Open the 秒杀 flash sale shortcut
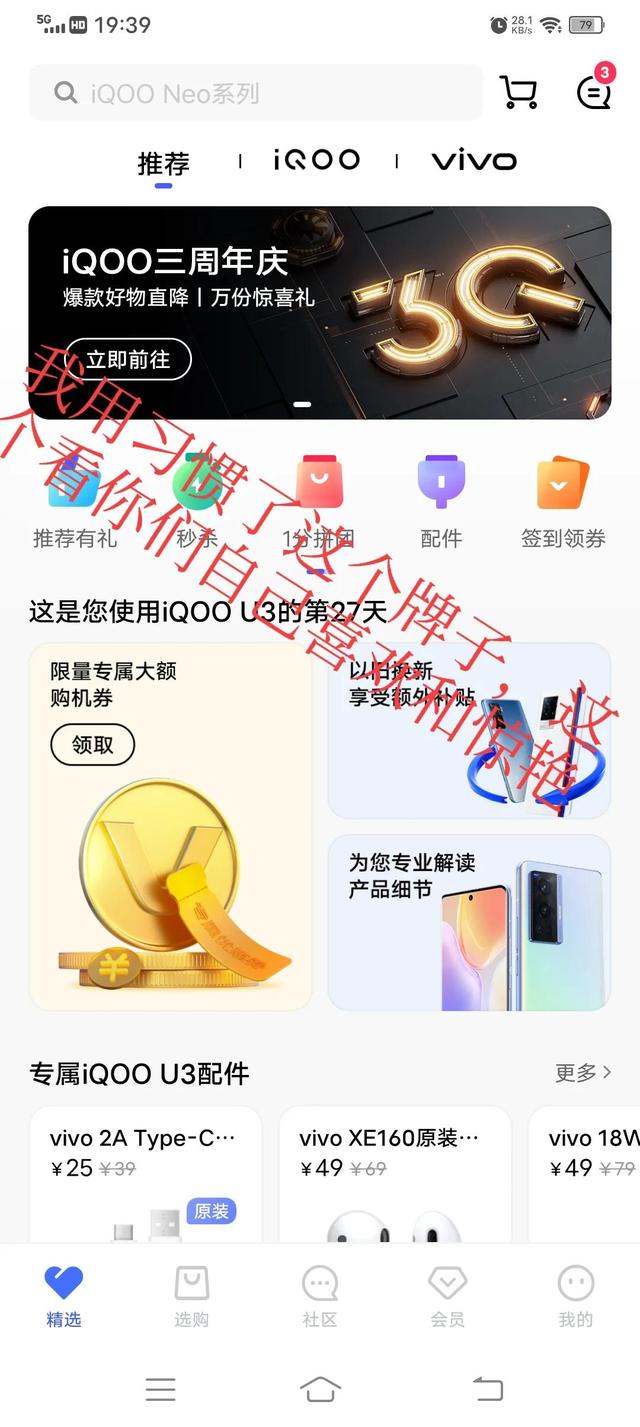This screenshot has width=640, height=1427. point(197,500)
